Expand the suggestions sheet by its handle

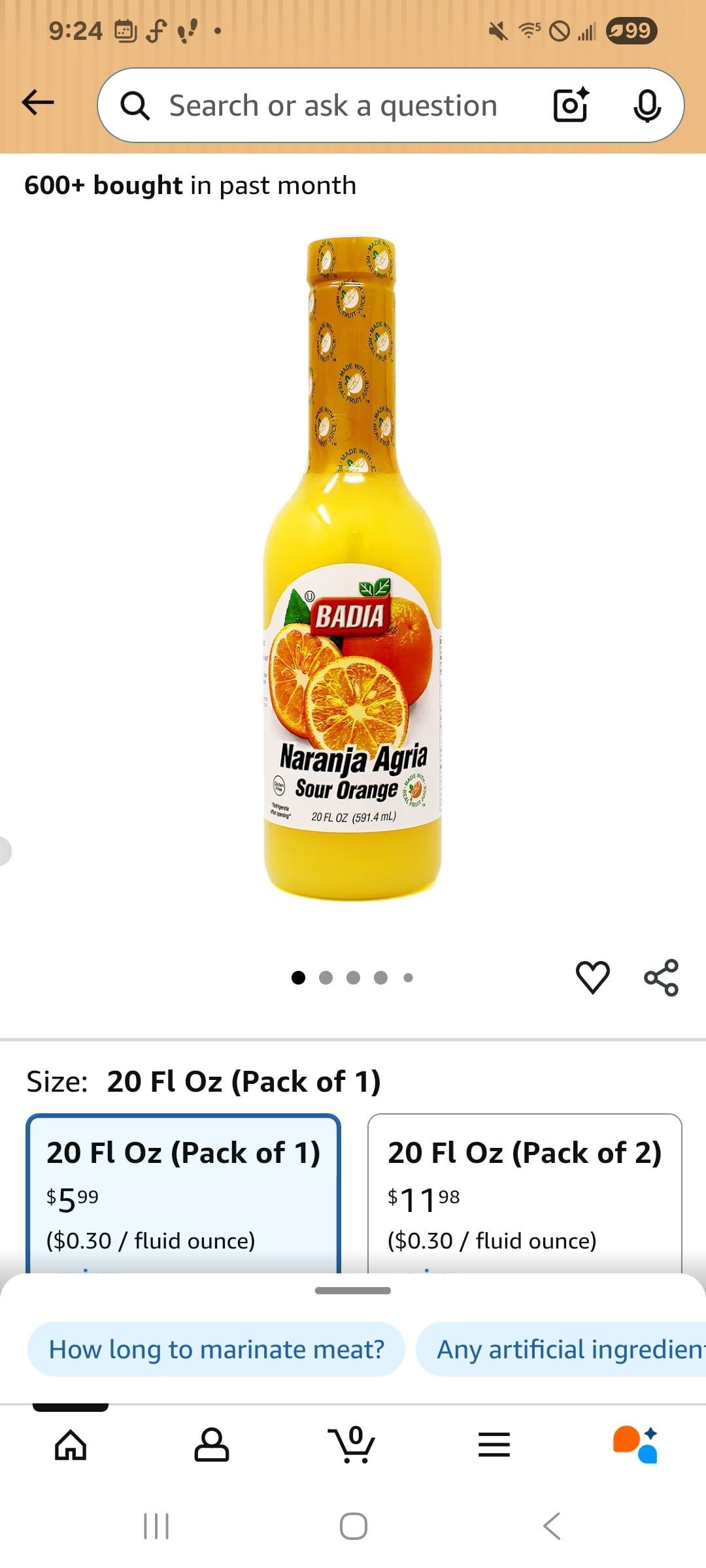[x=353, y=1290]
